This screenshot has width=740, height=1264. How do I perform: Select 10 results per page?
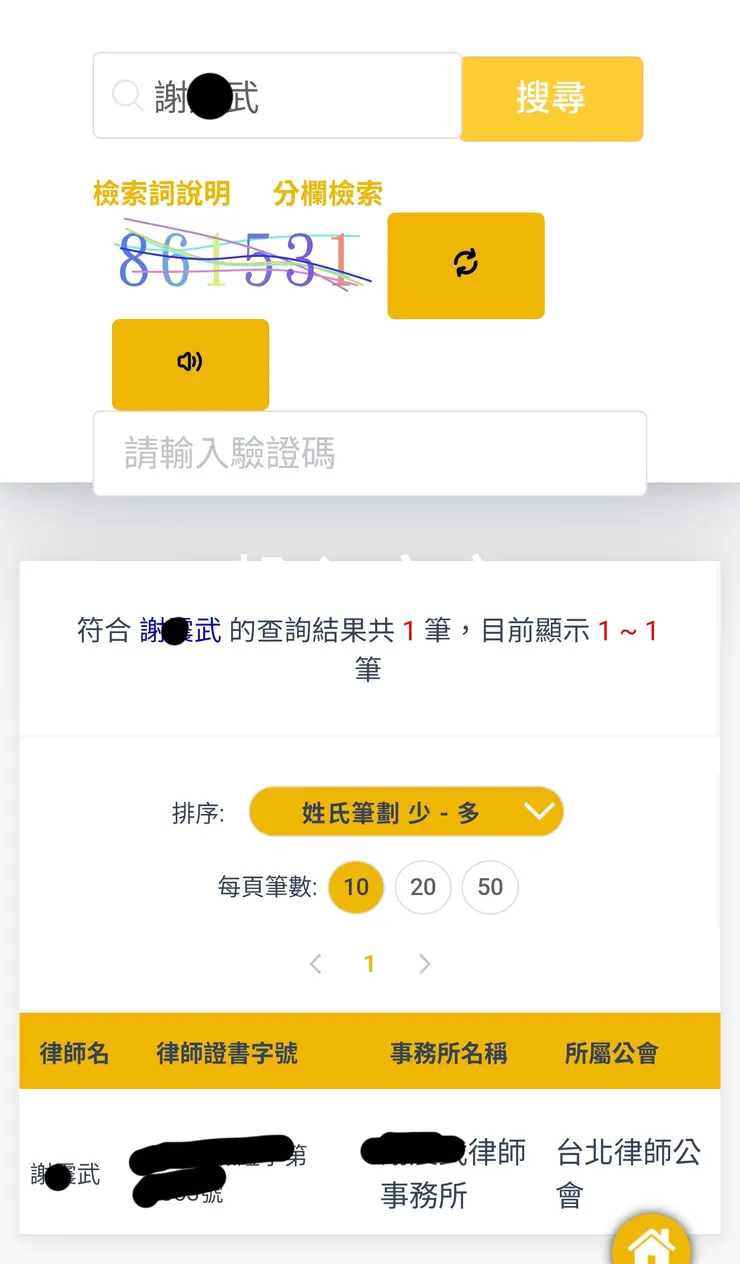(x=356, y=887)
